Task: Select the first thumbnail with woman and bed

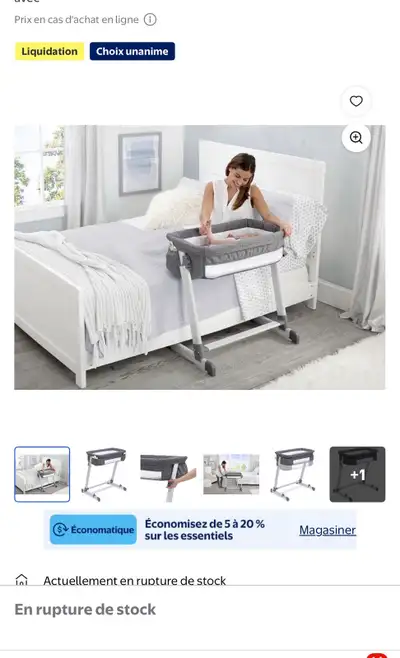Action: 42,474
